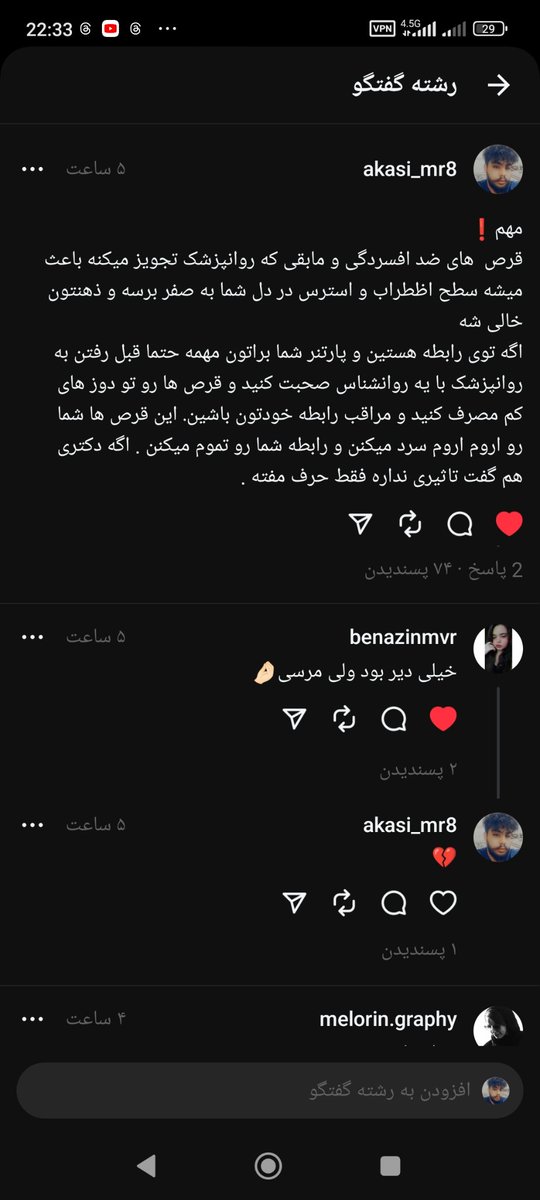Unlike akasi_mr8's main post
The width and height of the screenshot is (540, 1200).
[x=509, y=523]
